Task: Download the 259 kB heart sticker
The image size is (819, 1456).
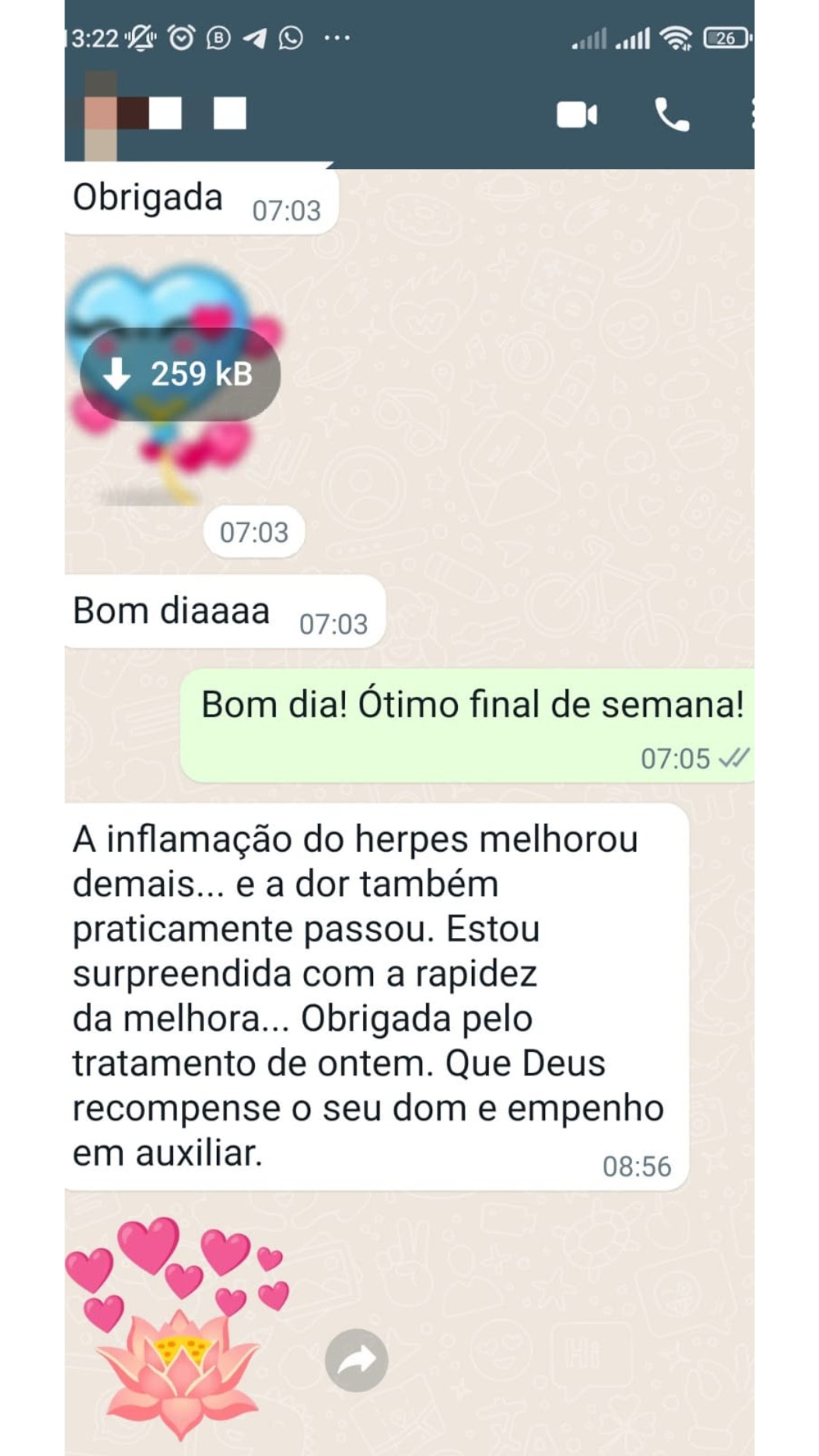Action: 180,374
